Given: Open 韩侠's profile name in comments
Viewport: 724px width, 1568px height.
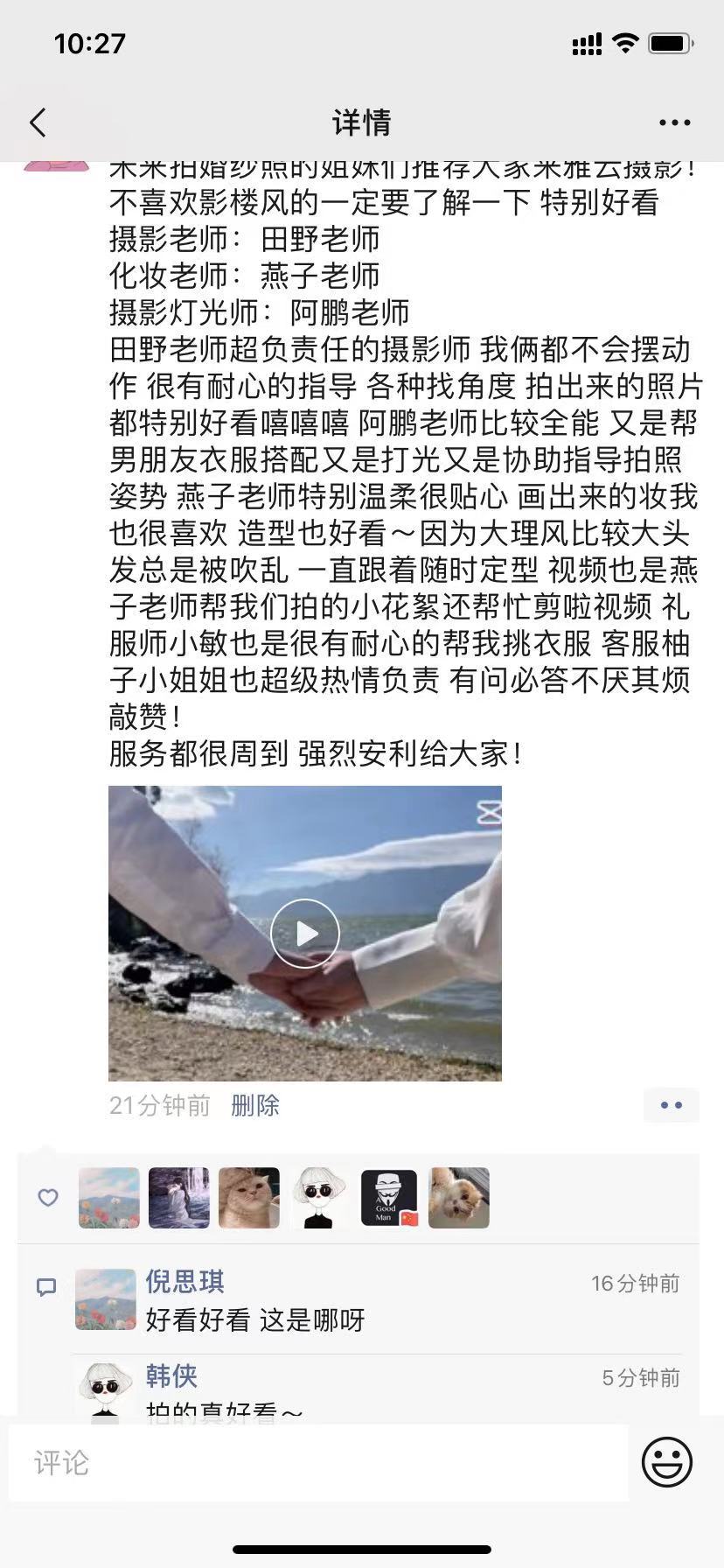Looking at the screenshot, I should click(171, 1376).
